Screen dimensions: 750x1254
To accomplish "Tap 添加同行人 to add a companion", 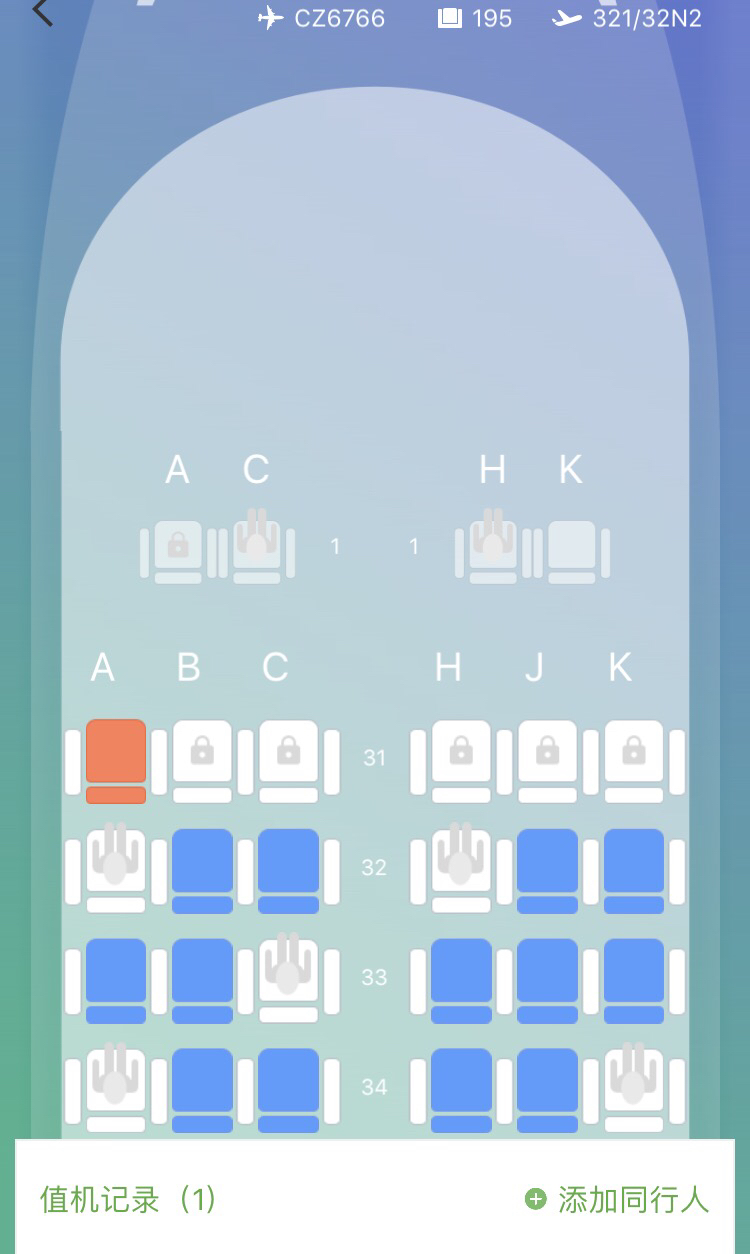I will pos(618,1199).
